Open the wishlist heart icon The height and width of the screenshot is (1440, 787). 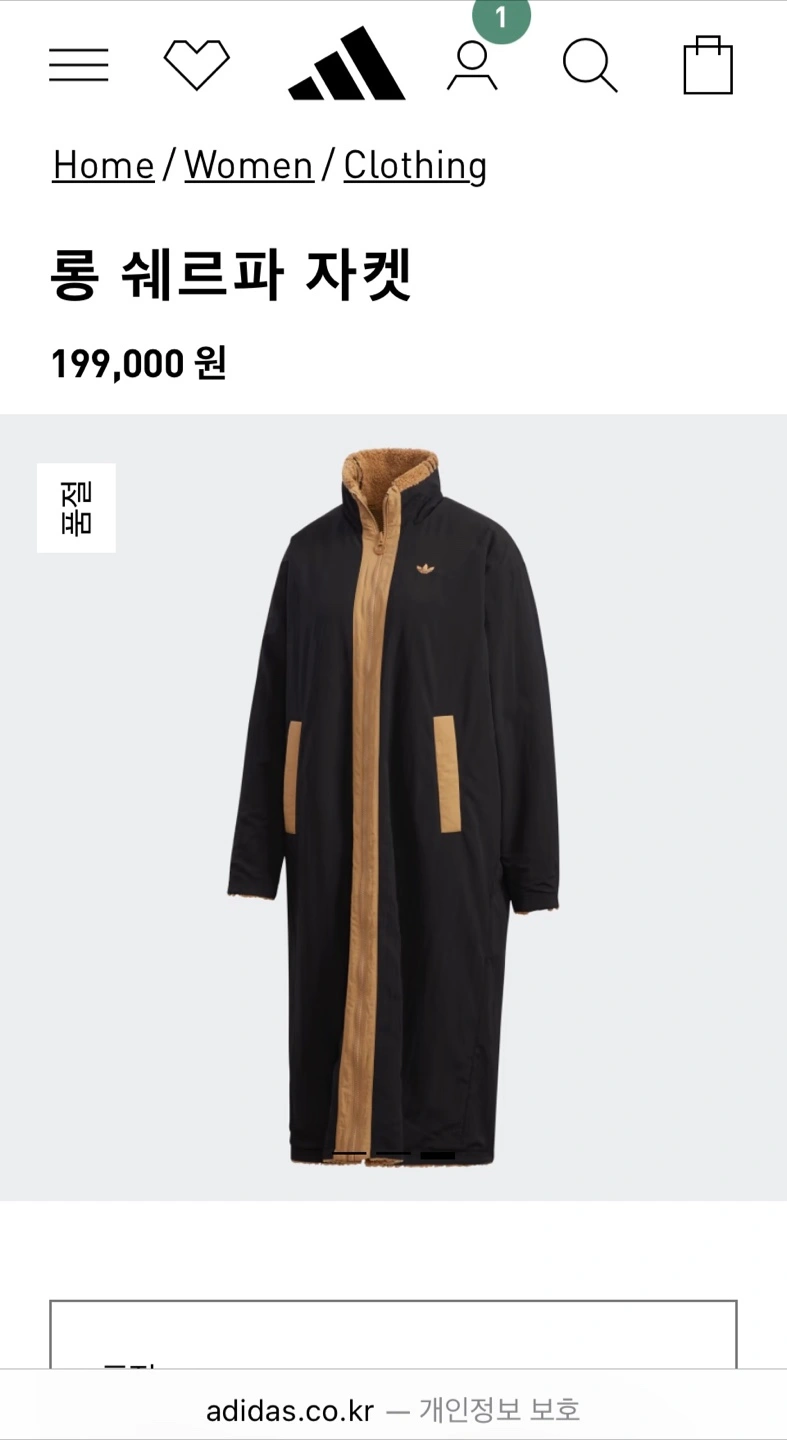pyautogui.click(x=196, y=64)
